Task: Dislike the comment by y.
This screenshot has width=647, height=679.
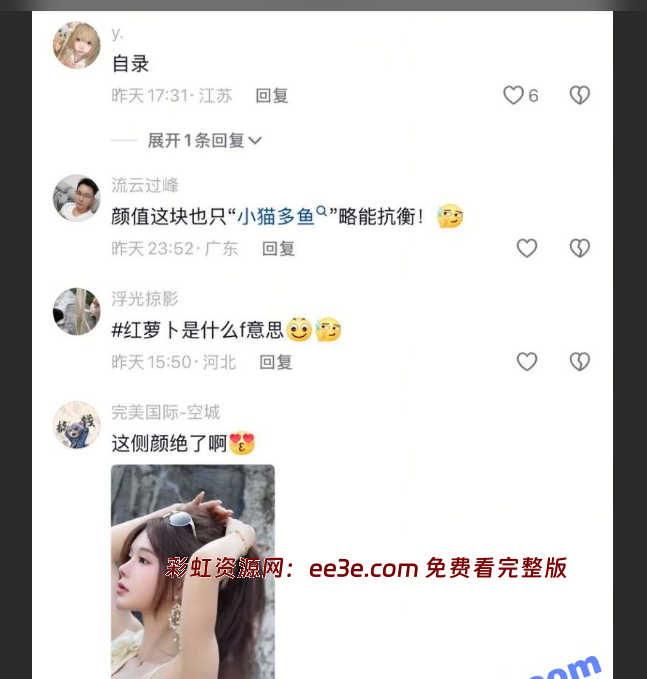Action: 579,96
